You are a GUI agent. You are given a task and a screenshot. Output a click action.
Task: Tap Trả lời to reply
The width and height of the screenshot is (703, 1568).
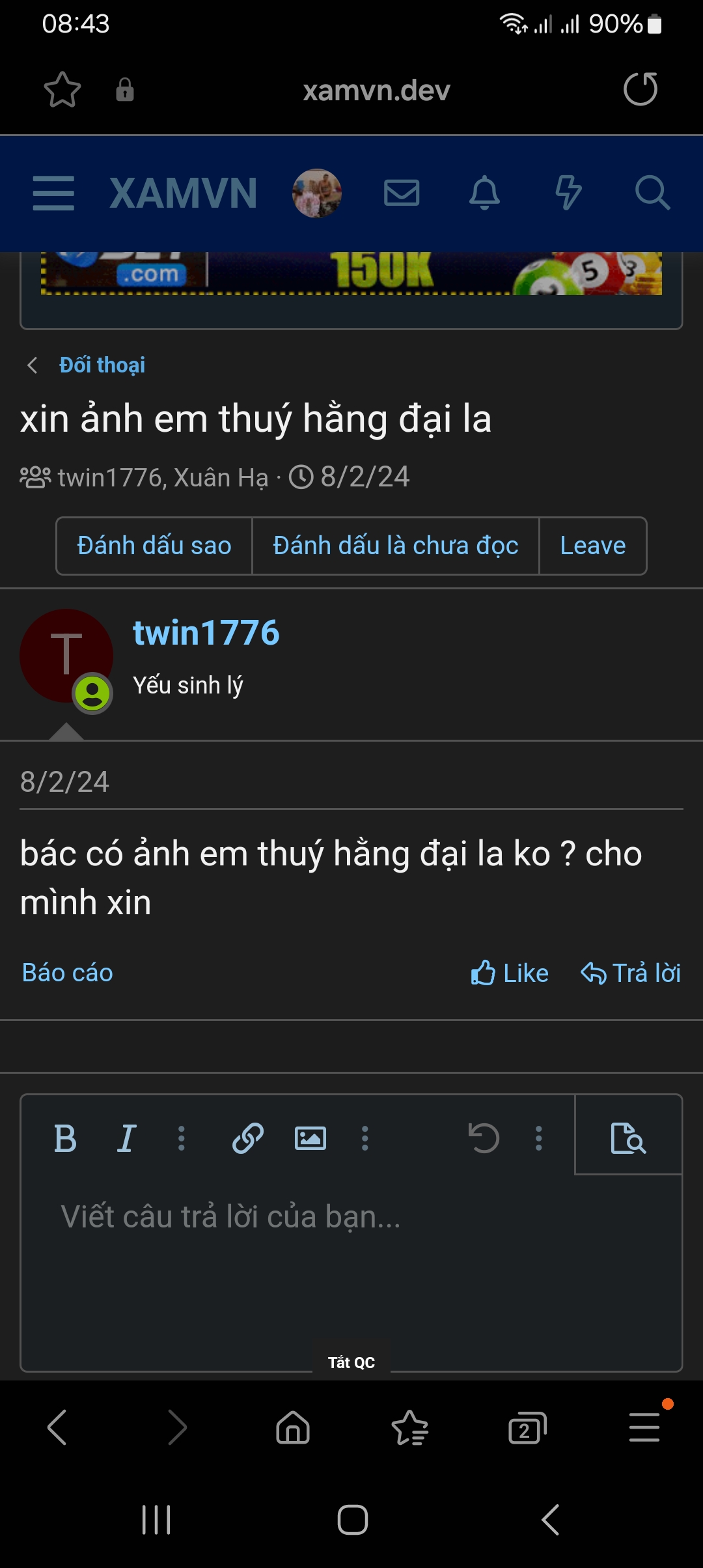[630, 973]
